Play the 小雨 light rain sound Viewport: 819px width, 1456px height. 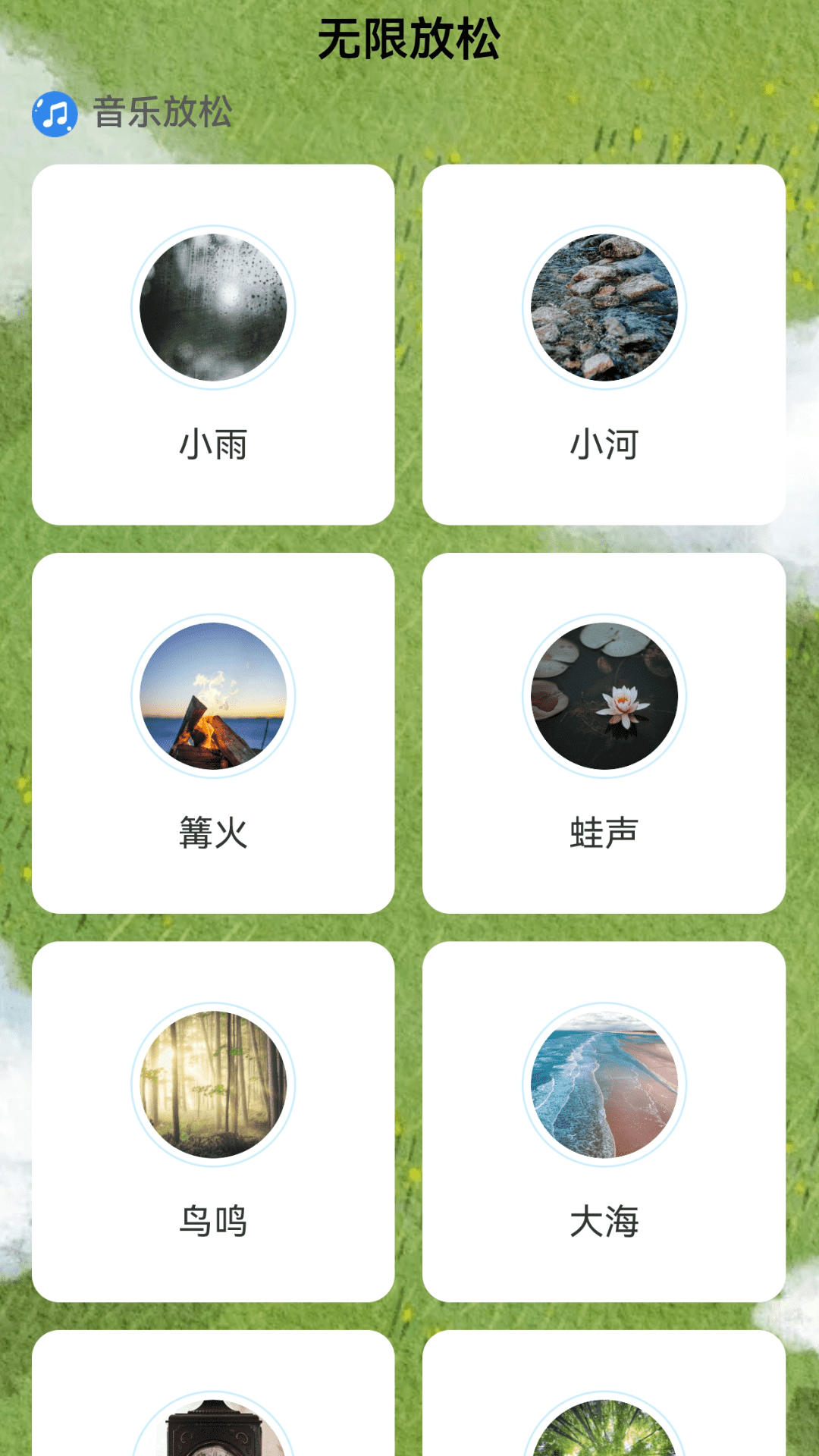pyautogui.click(x=213, y=344)
